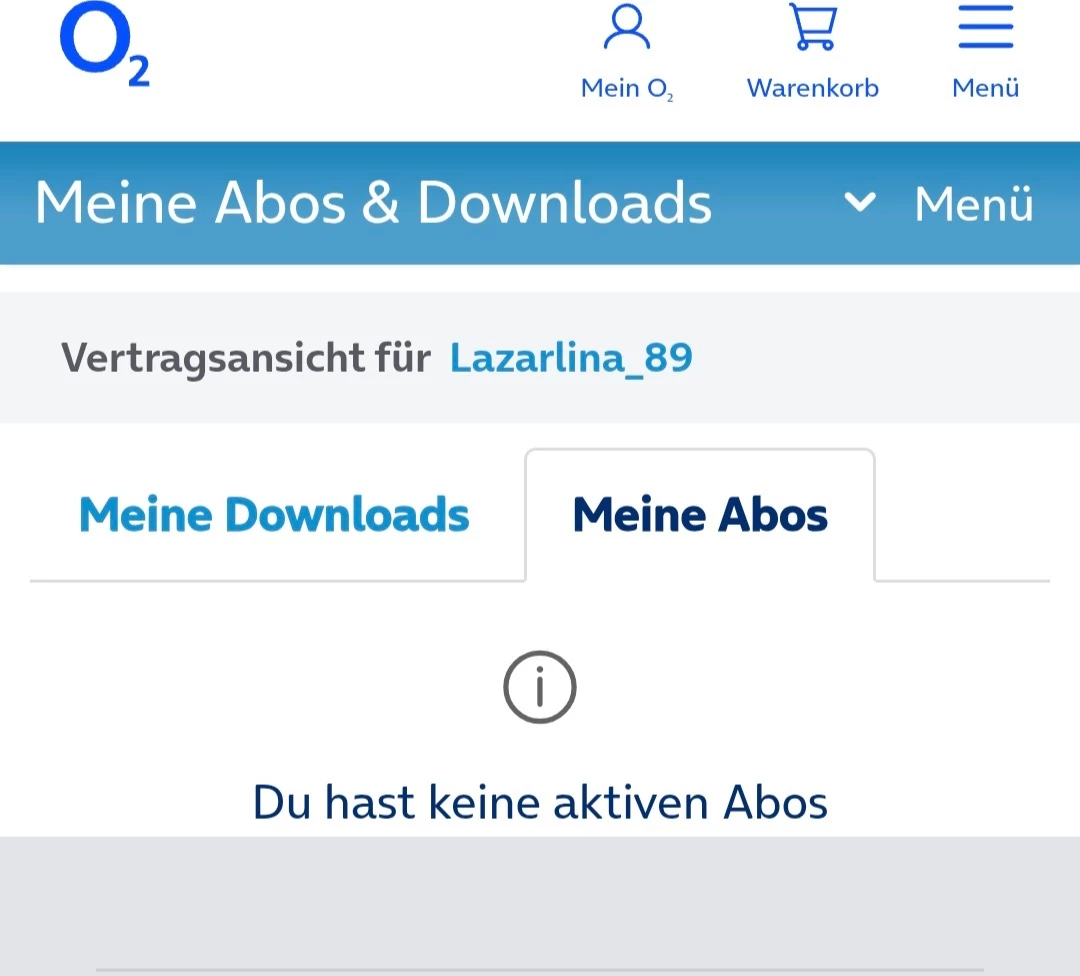Open the Warenkorb shopping cart
The width and height of the screenshot is (1080, 976).
[x=812, y=52]
